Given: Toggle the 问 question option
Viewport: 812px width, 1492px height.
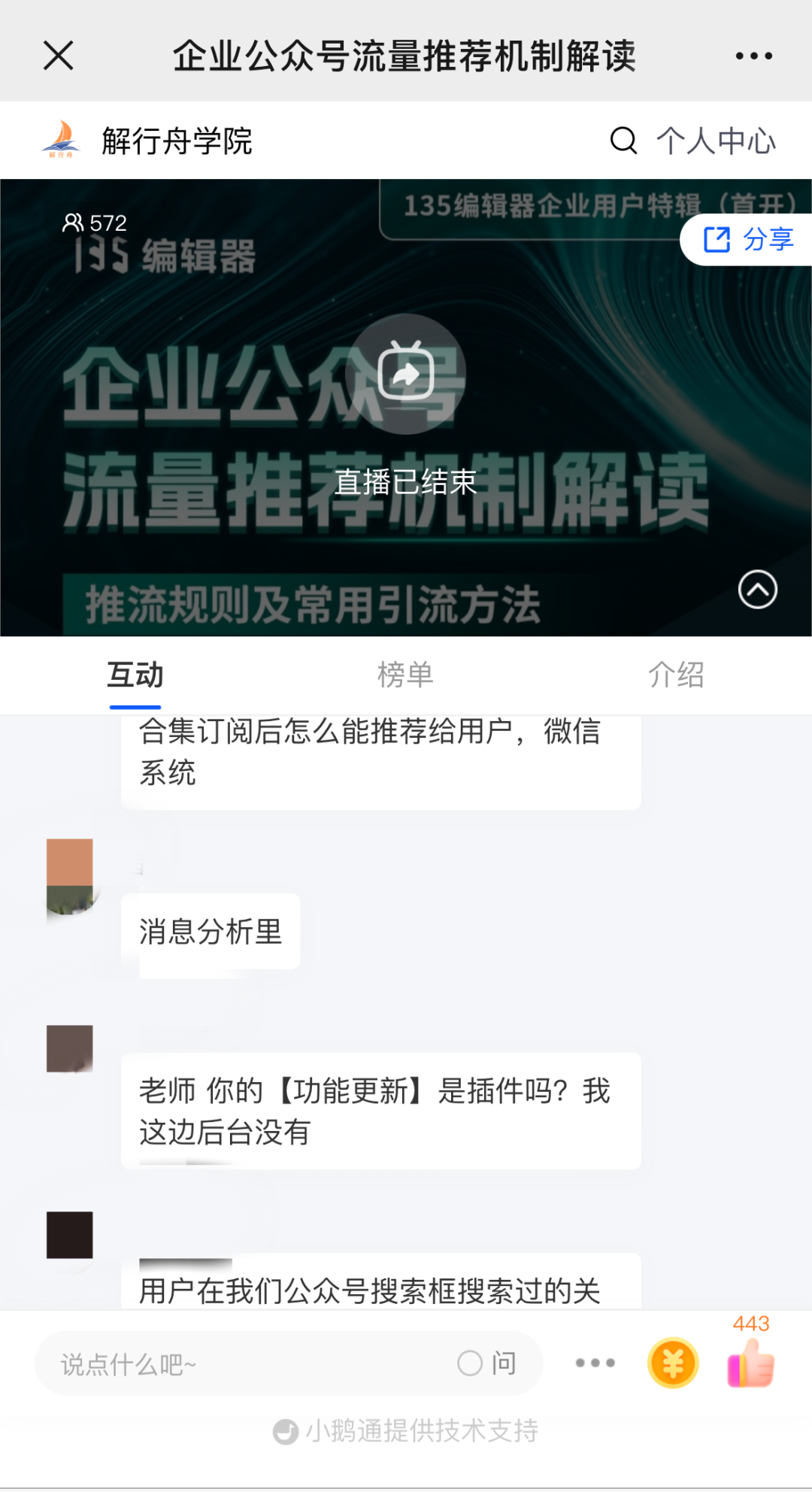Looking at the screenshot, I should (x=487, y=1363).
